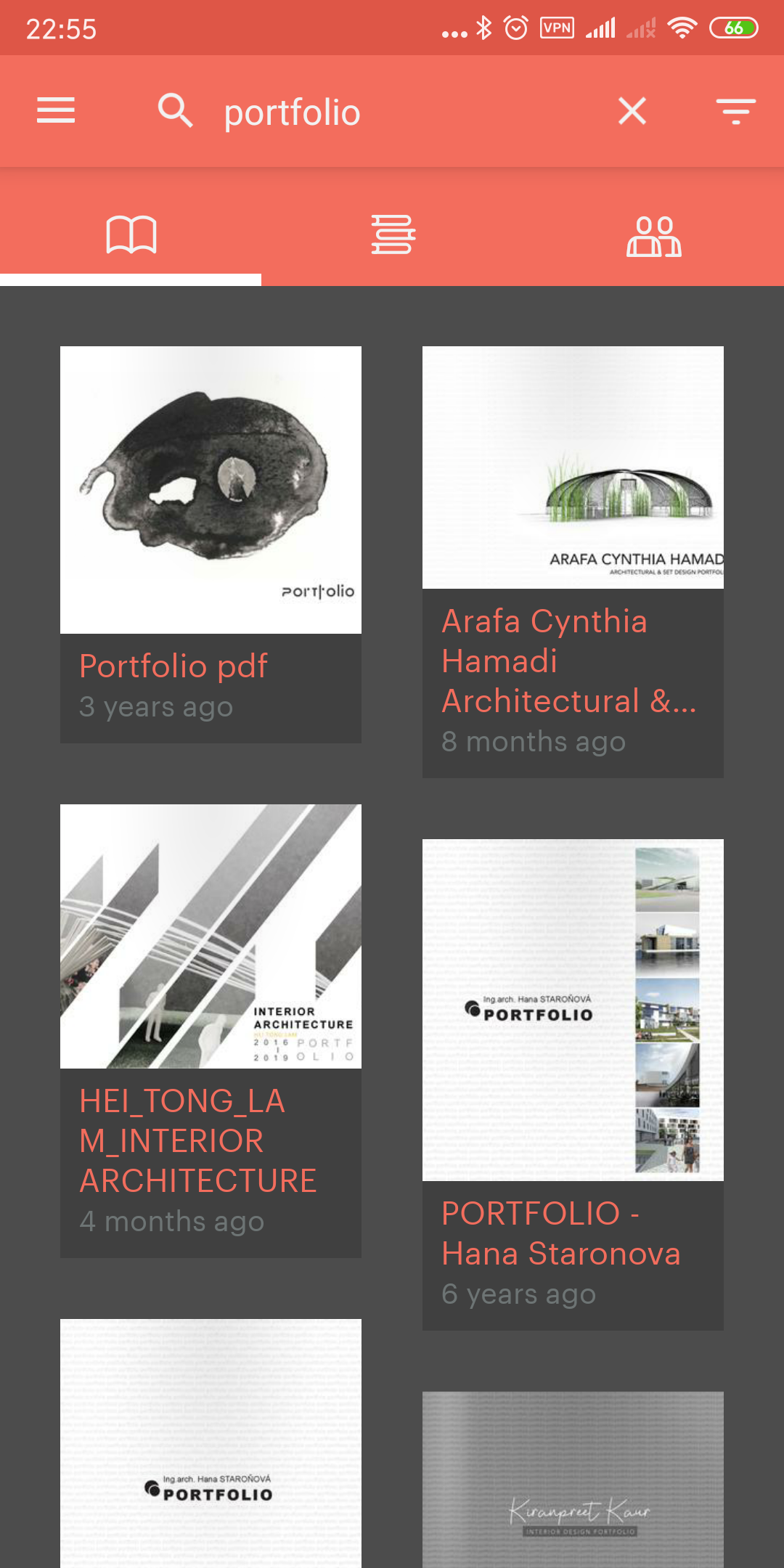Tap the Kiranpreet Kaur portfolio thumbnail
Viewport: 784px width, 1568px height.
573,1488
